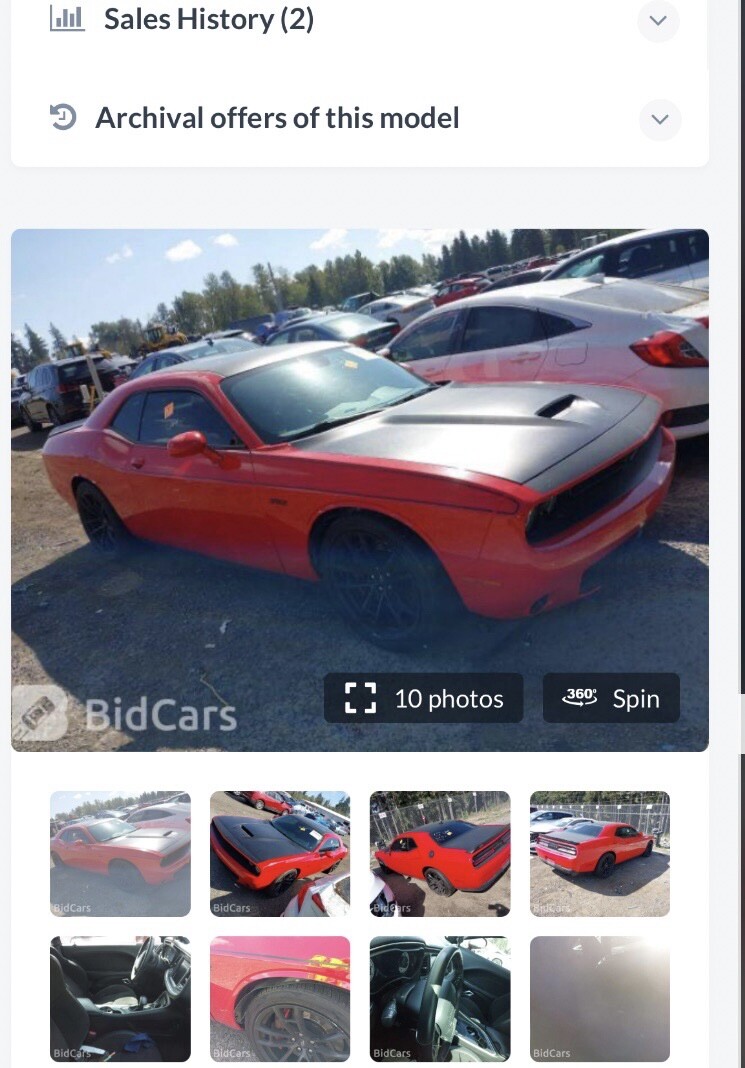Image resolution: width=745 pixels, height=1068 pixels.
Task: Select the thumbnail showing the black hood
Action: 280,853
